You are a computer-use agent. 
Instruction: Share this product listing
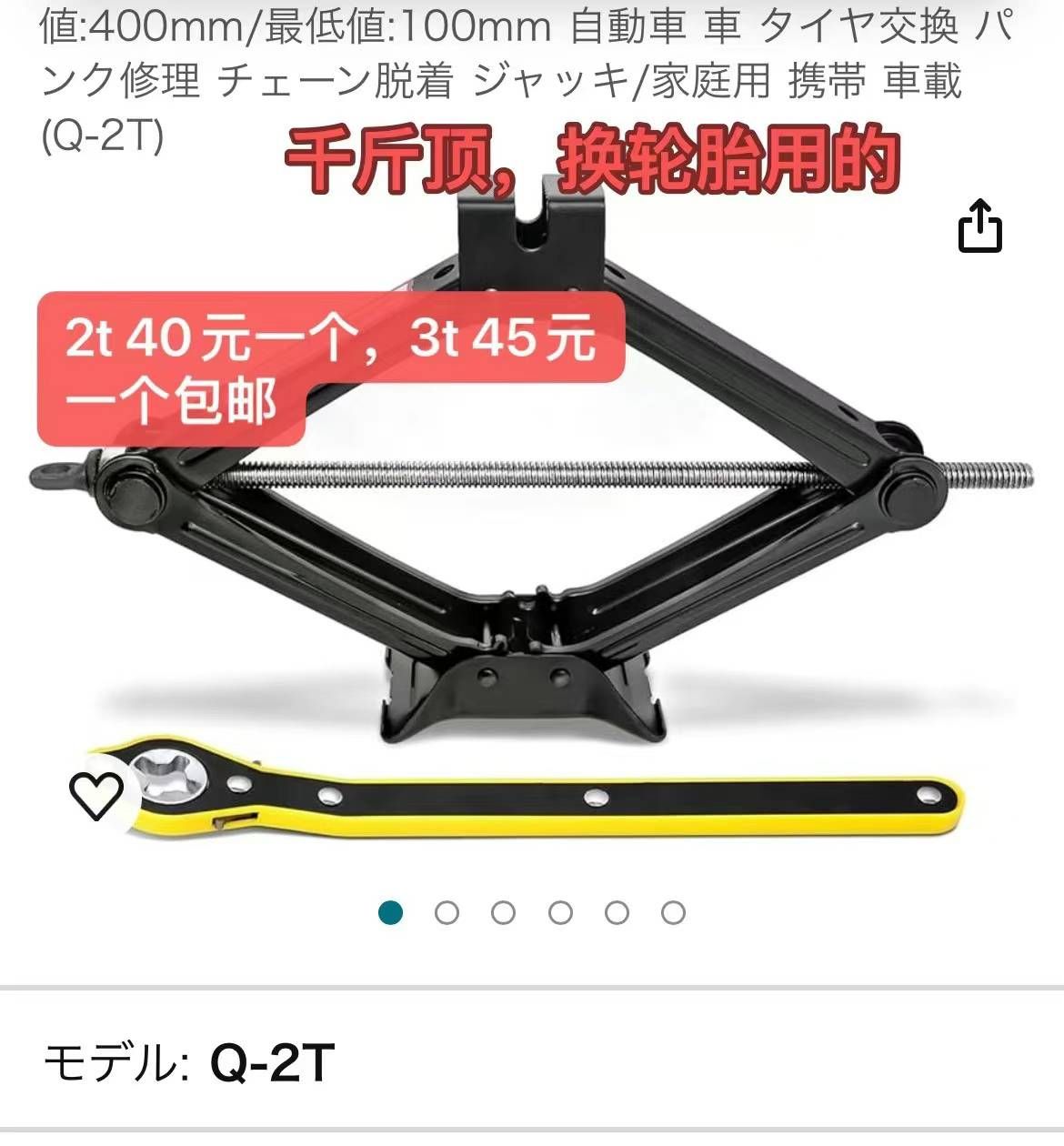[x=979, y=226]
